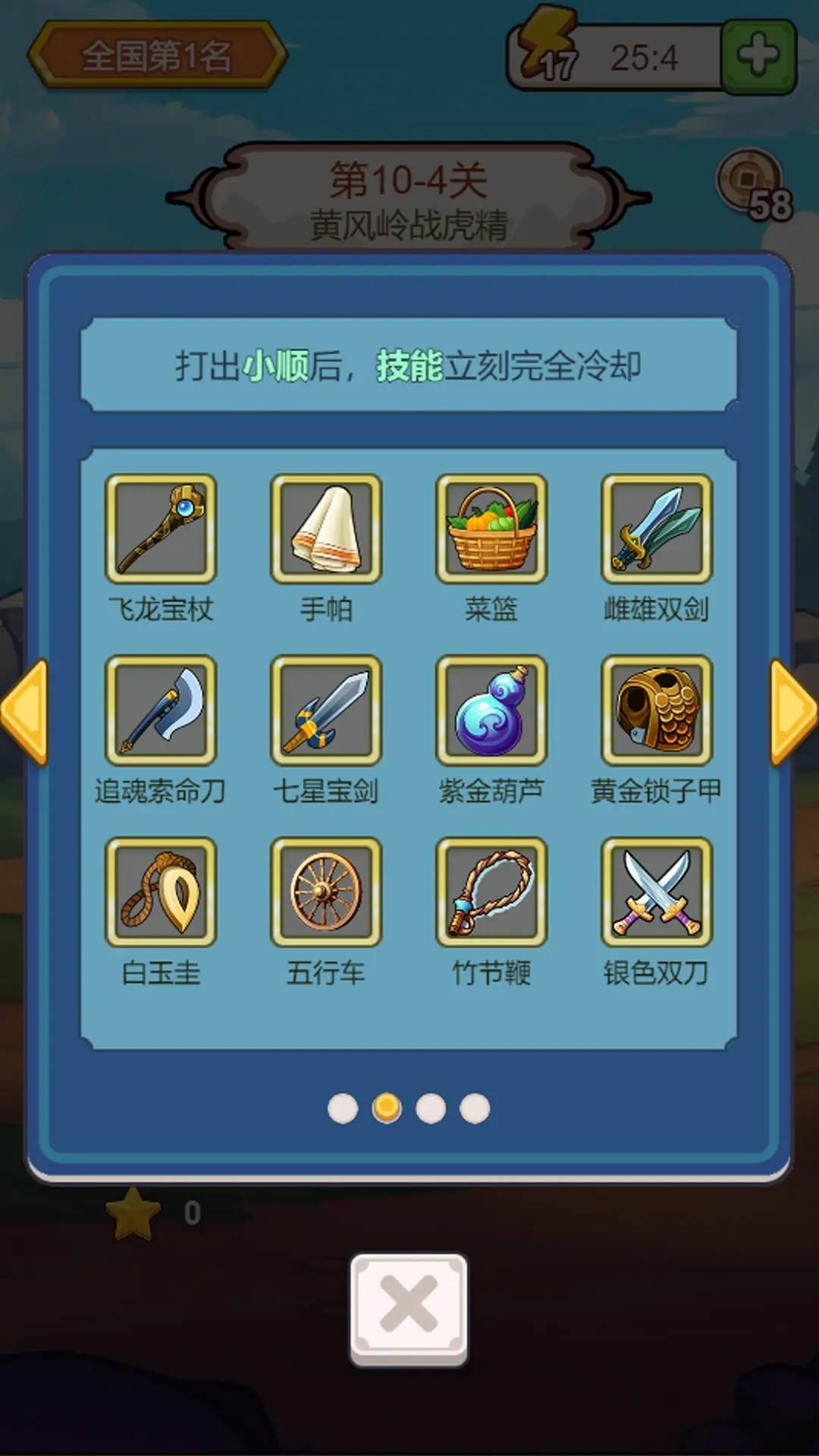This screenshot has height=1456, width=819.
Task: Tap the 竹节鞭 whip icon
Action: pos(491,895)
